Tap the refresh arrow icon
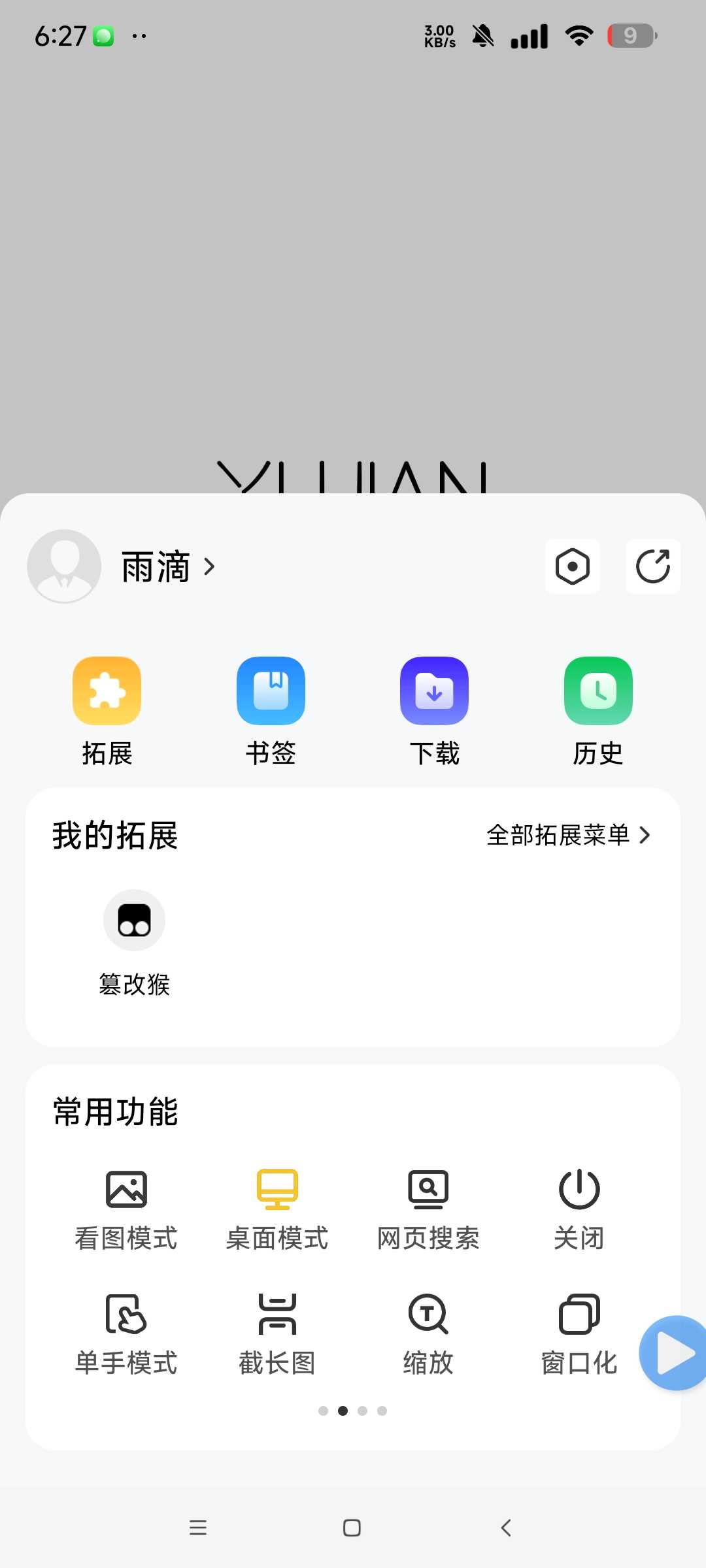This screenshot has width=706, height=1568. pos(652,566)
